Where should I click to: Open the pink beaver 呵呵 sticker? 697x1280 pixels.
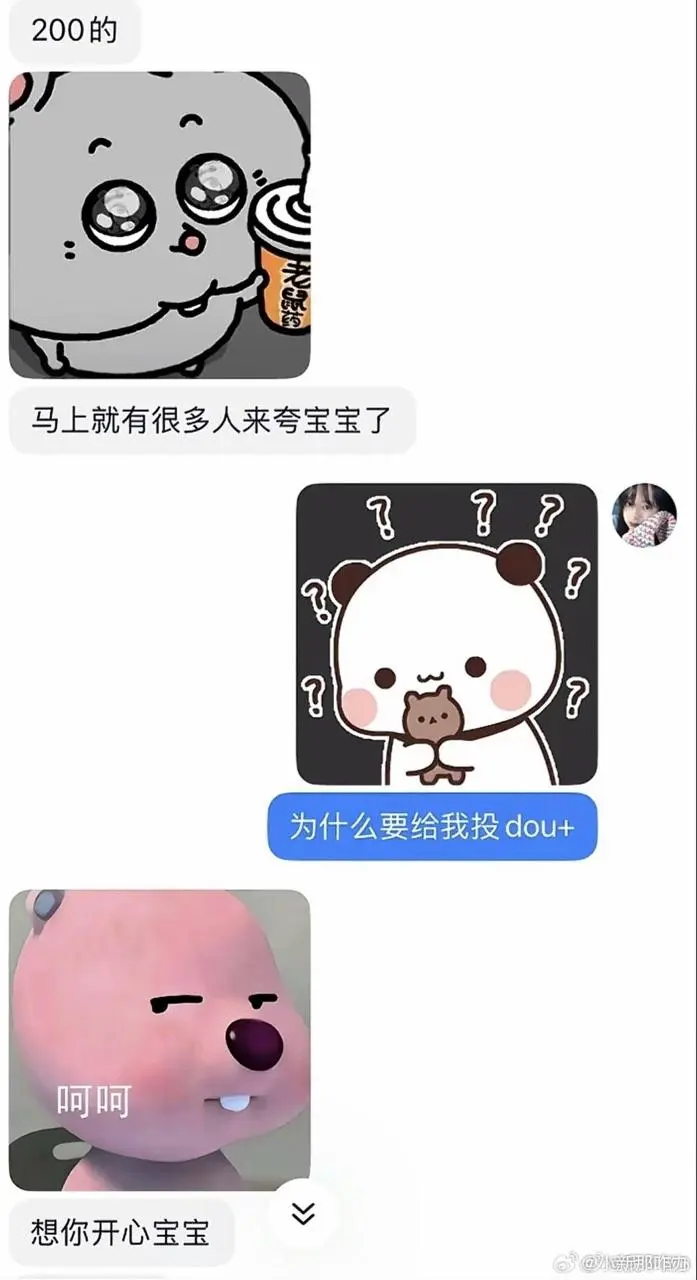tap(160, 1040)
